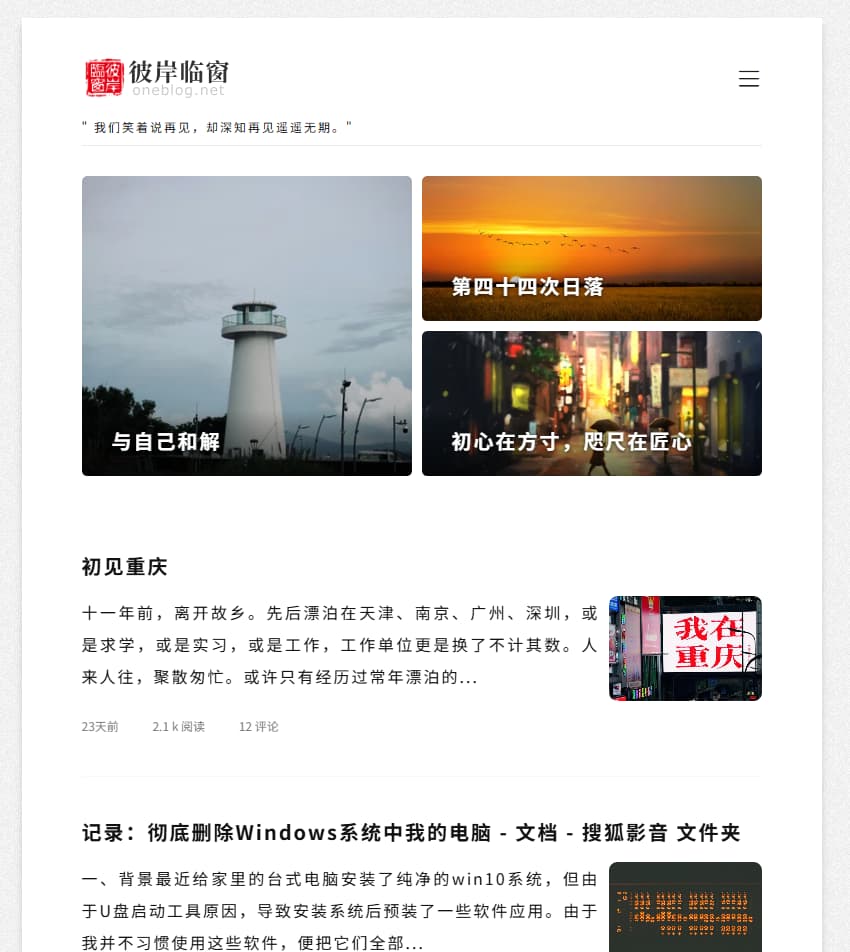This screenshot has height=952, width=850.
Task: Click the code screenshot thumbnail of the Windows article
Action: point(685,907)
